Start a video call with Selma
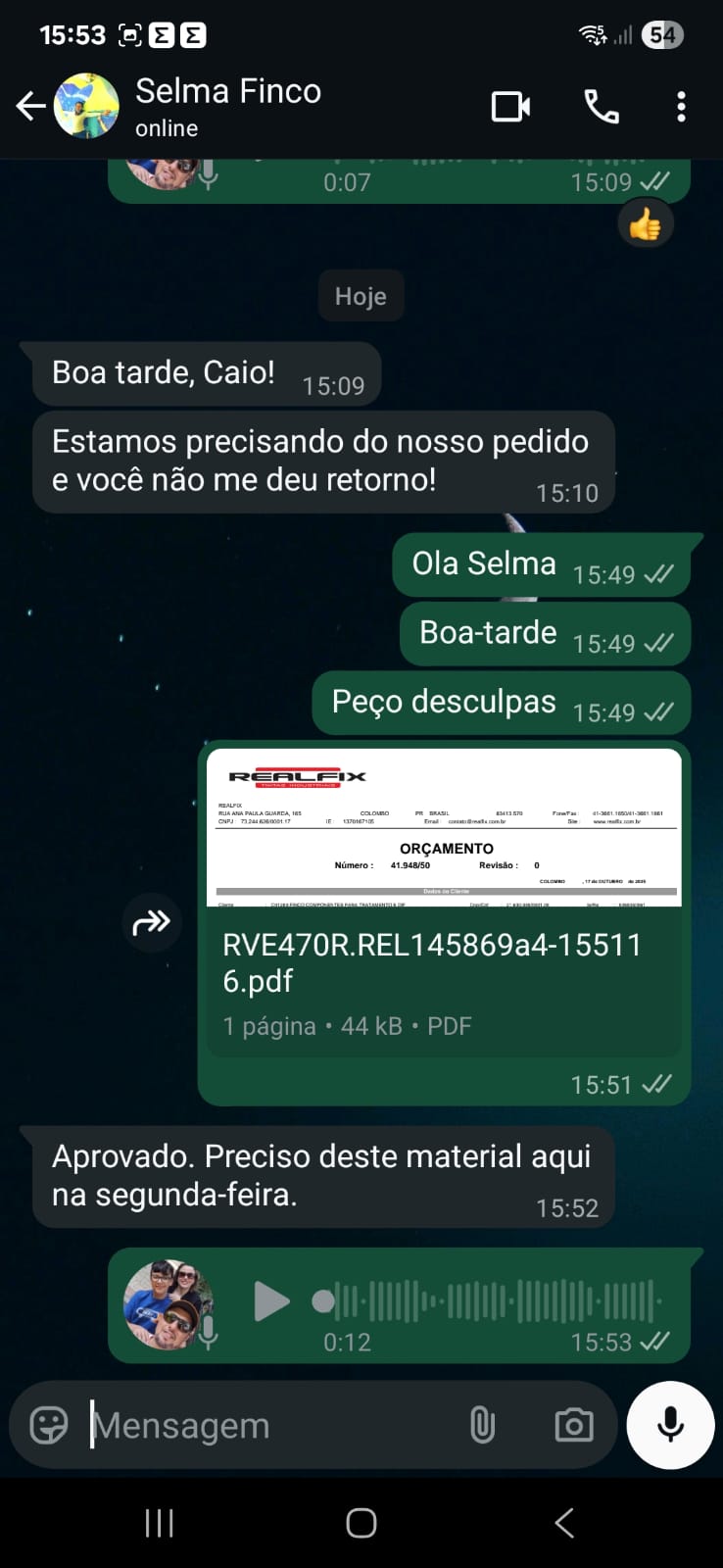This screenshot has height=1568, width=723. [x=510, y=106]
